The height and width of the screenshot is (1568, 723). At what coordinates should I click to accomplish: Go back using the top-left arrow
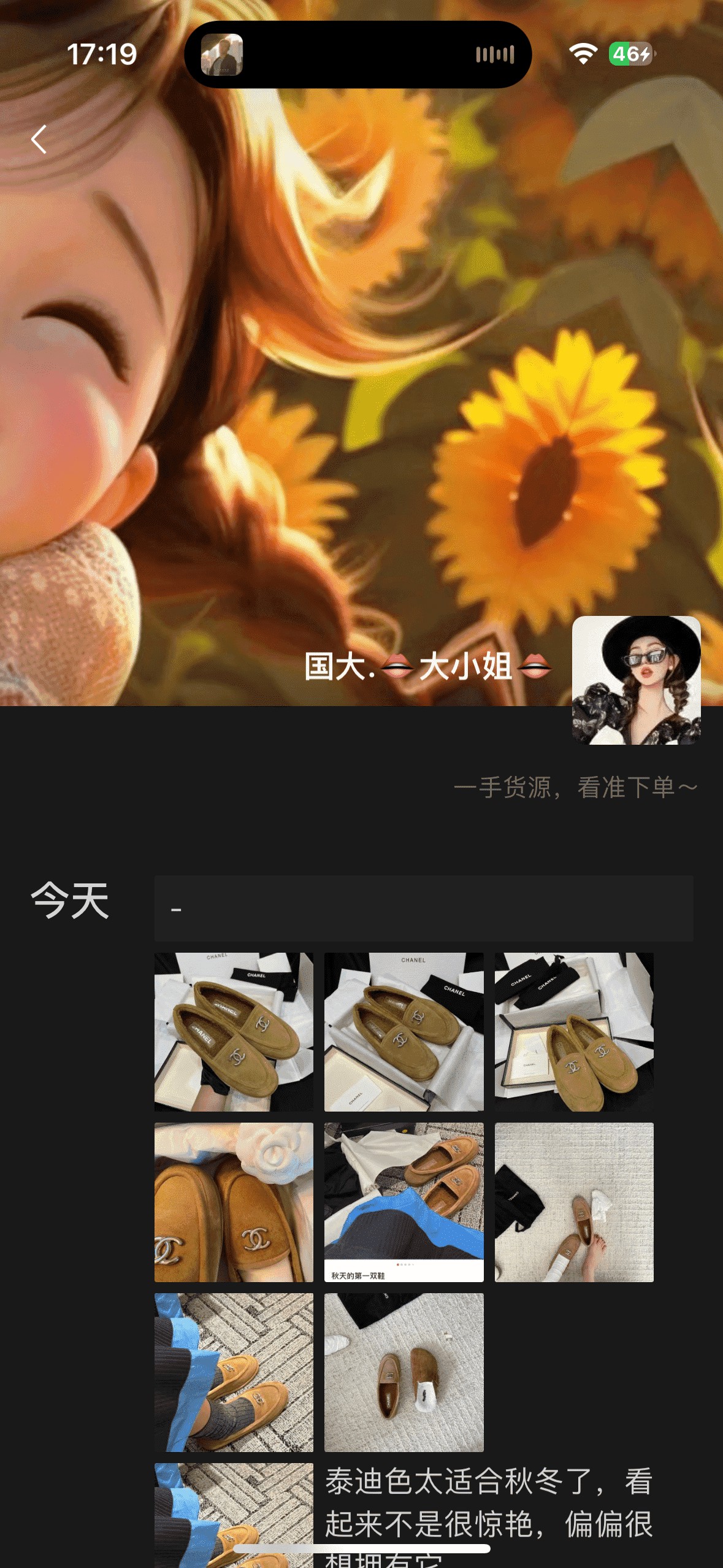pyautogui.click(x=39, y=139)
